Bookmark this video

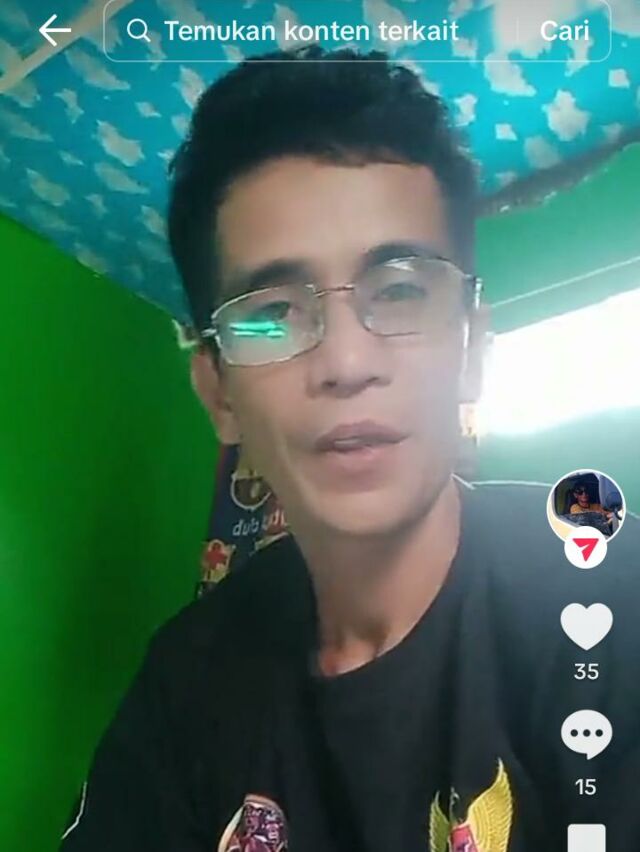(x=586, y=838)
